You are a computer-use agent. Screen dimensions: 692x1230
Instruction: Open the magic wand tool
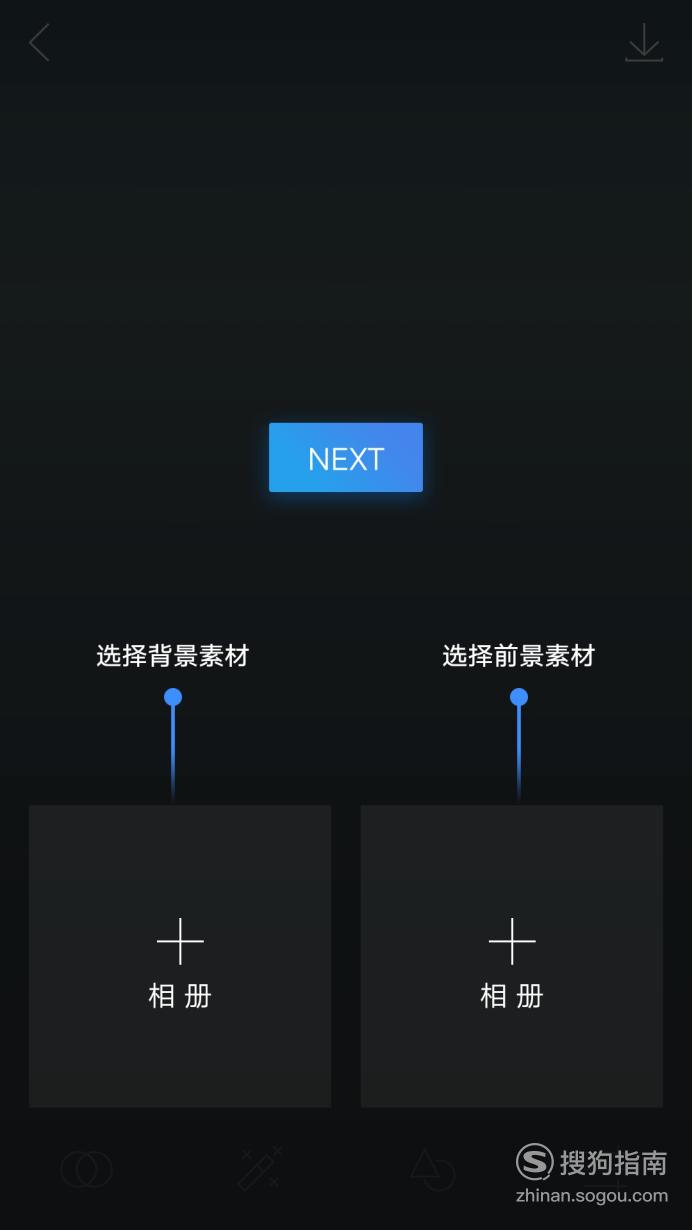pos(260,1168)
